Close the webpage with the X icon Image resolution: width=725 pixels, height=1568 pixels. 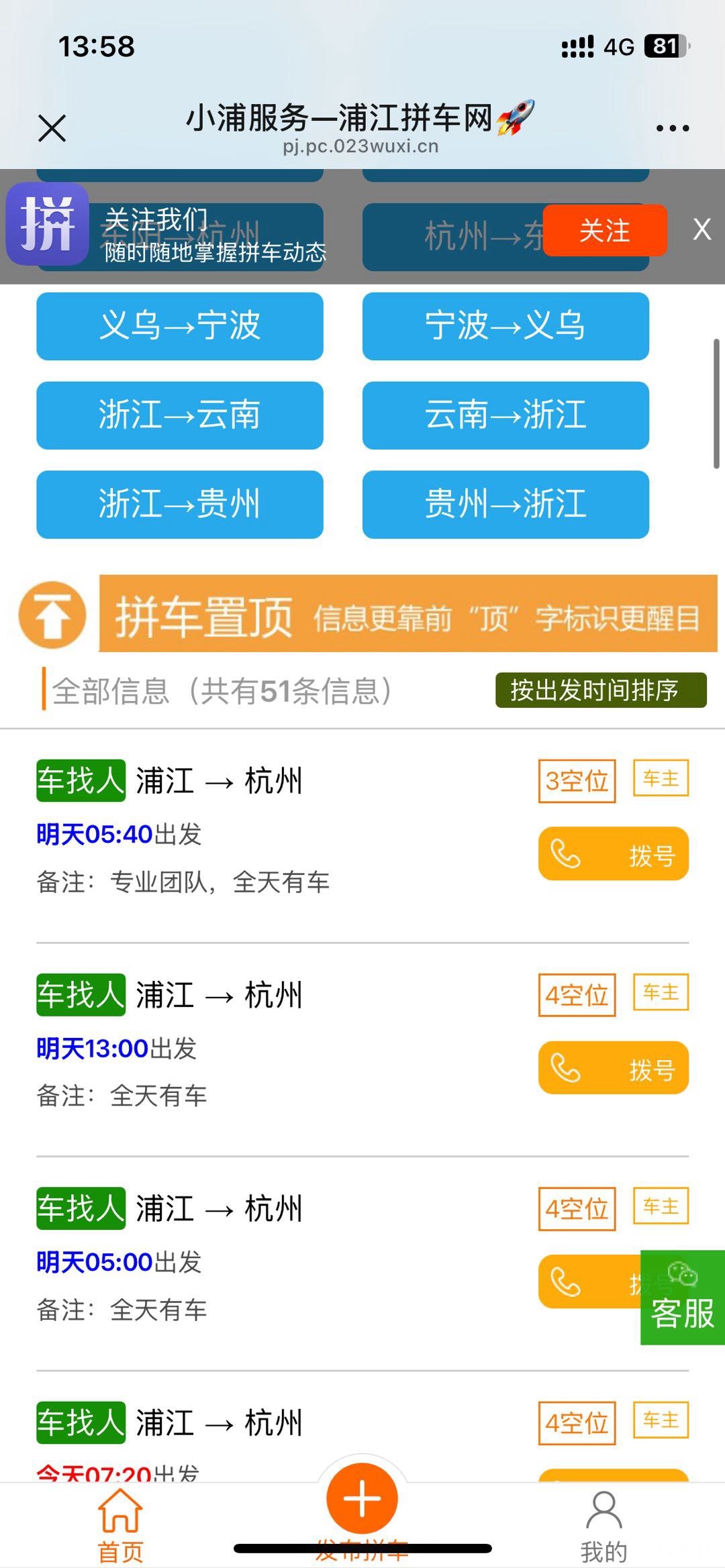[x=52, y=128]
